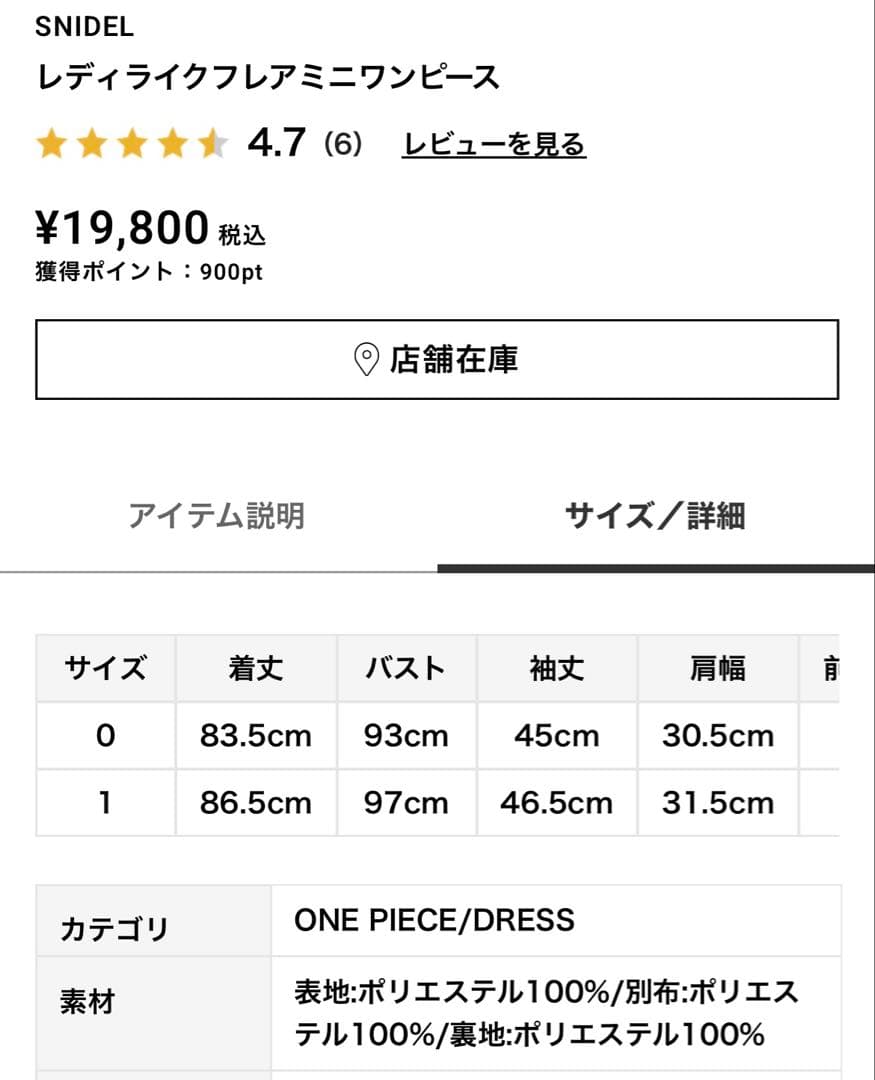
Task: Select size 1 row in size chart
Action: pos(105,803)
